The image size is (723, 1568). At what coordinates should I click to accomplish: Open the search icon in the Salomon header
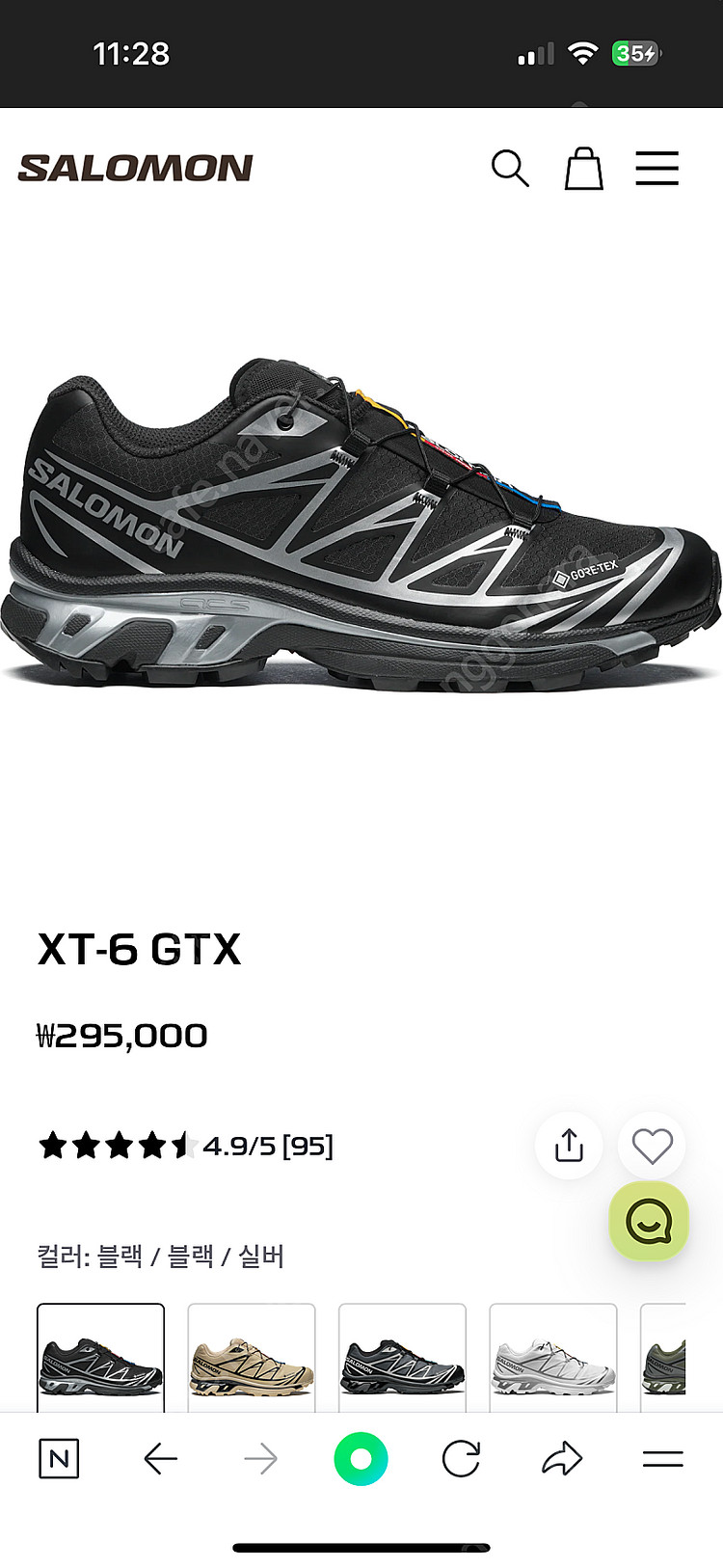click(510, 169)
